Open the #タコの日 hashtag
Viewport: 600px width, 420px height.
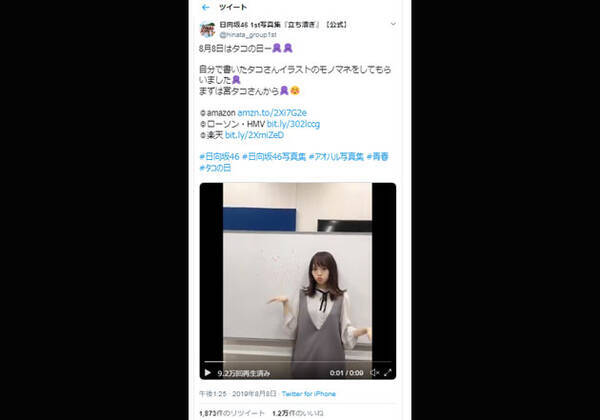click(217, 167)
